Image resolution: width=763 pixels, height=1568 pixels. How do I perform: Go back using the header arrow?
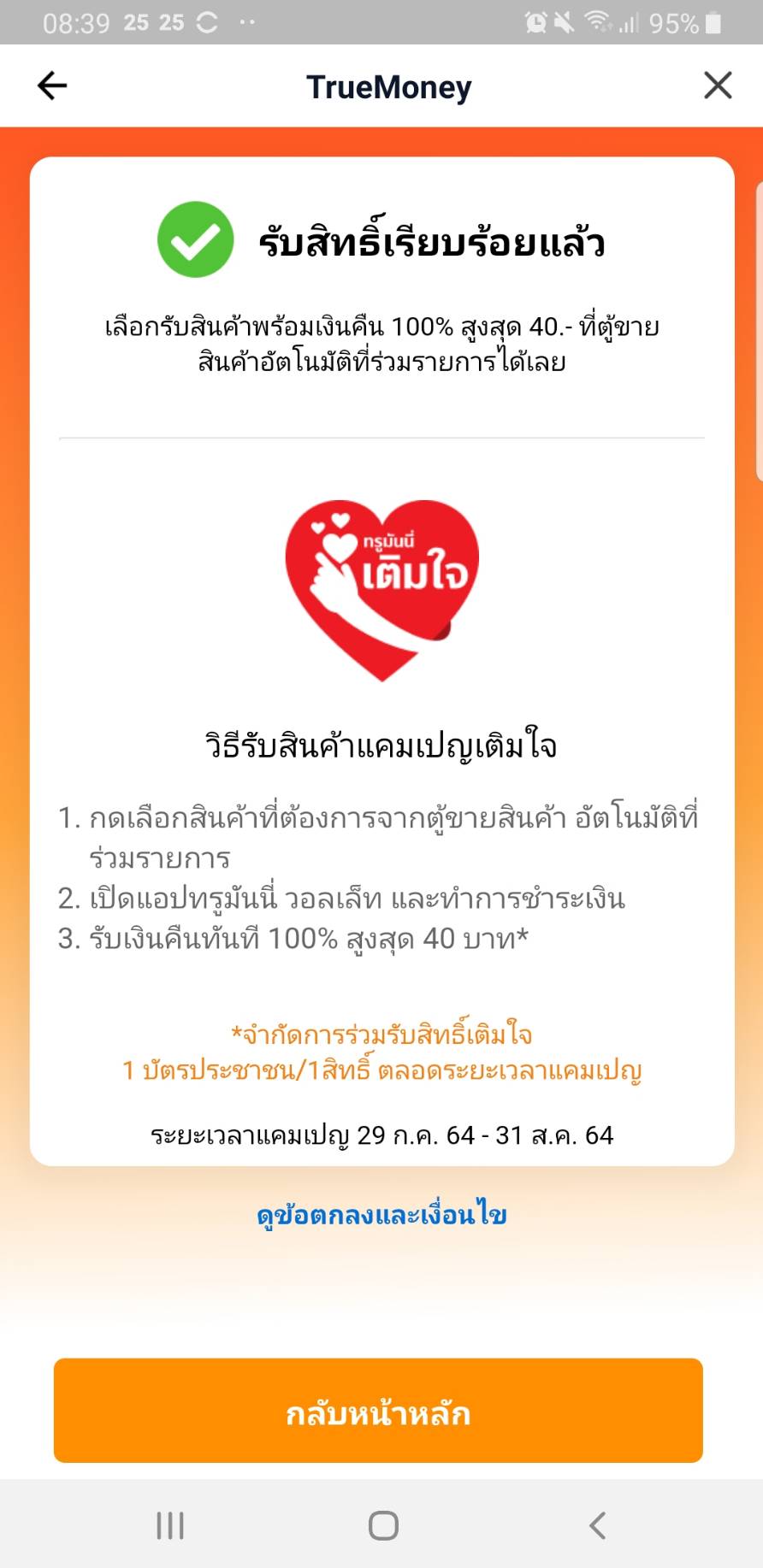coord(52,85)
